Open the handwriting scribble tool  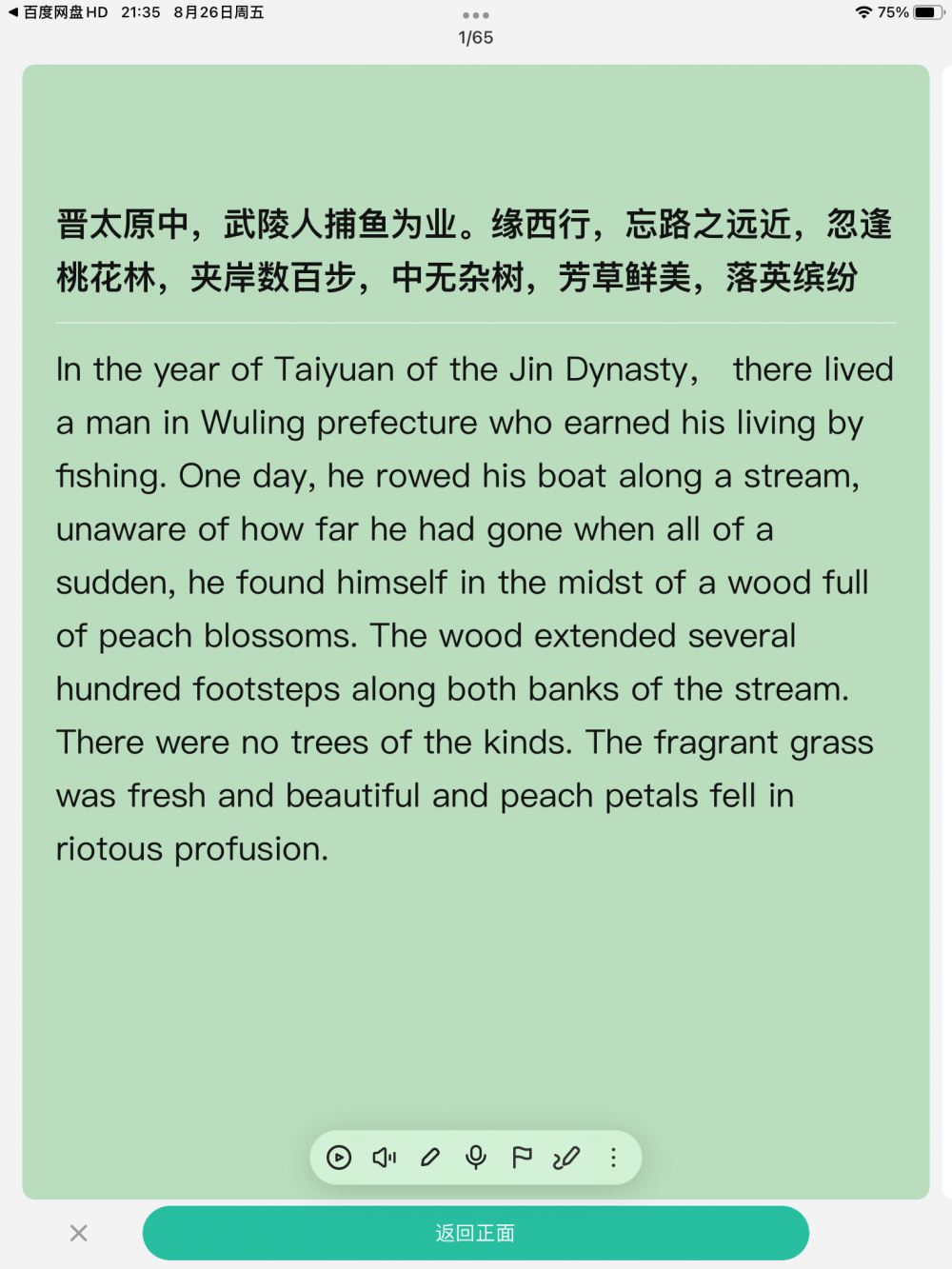pos(566,1158)
